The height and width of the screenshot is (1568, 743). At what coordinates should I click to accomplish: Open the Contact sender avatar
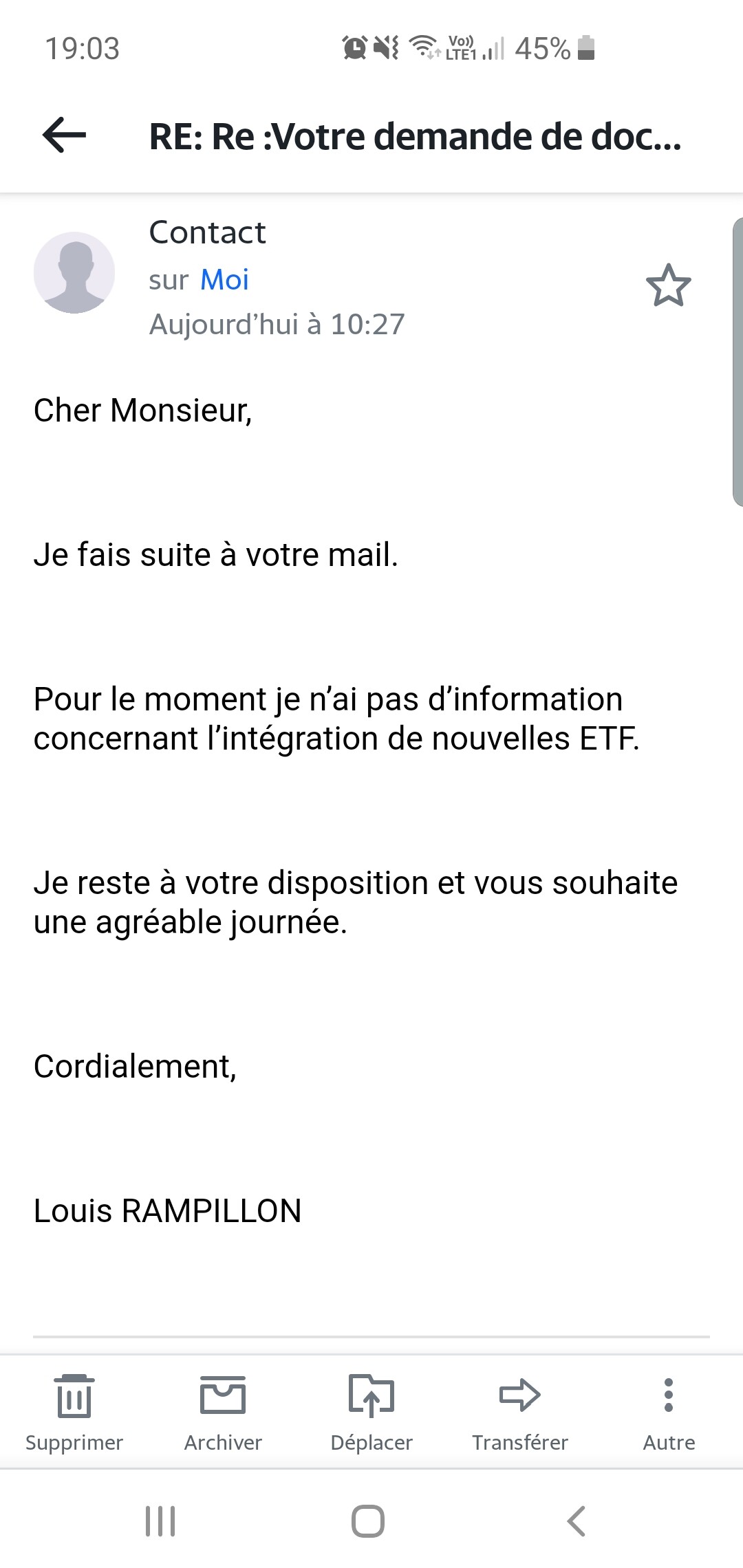coord(74,272)
